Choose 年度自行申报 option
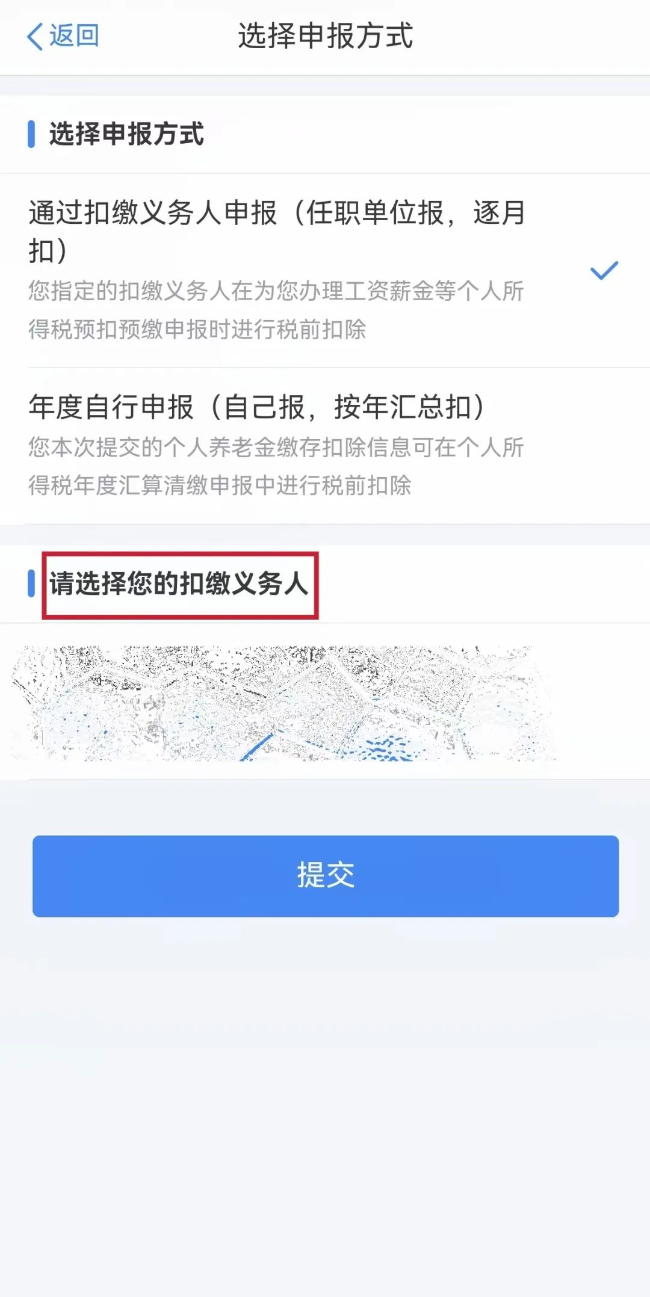This screenshot has height=1297, width=650. [x=300, y=444]
